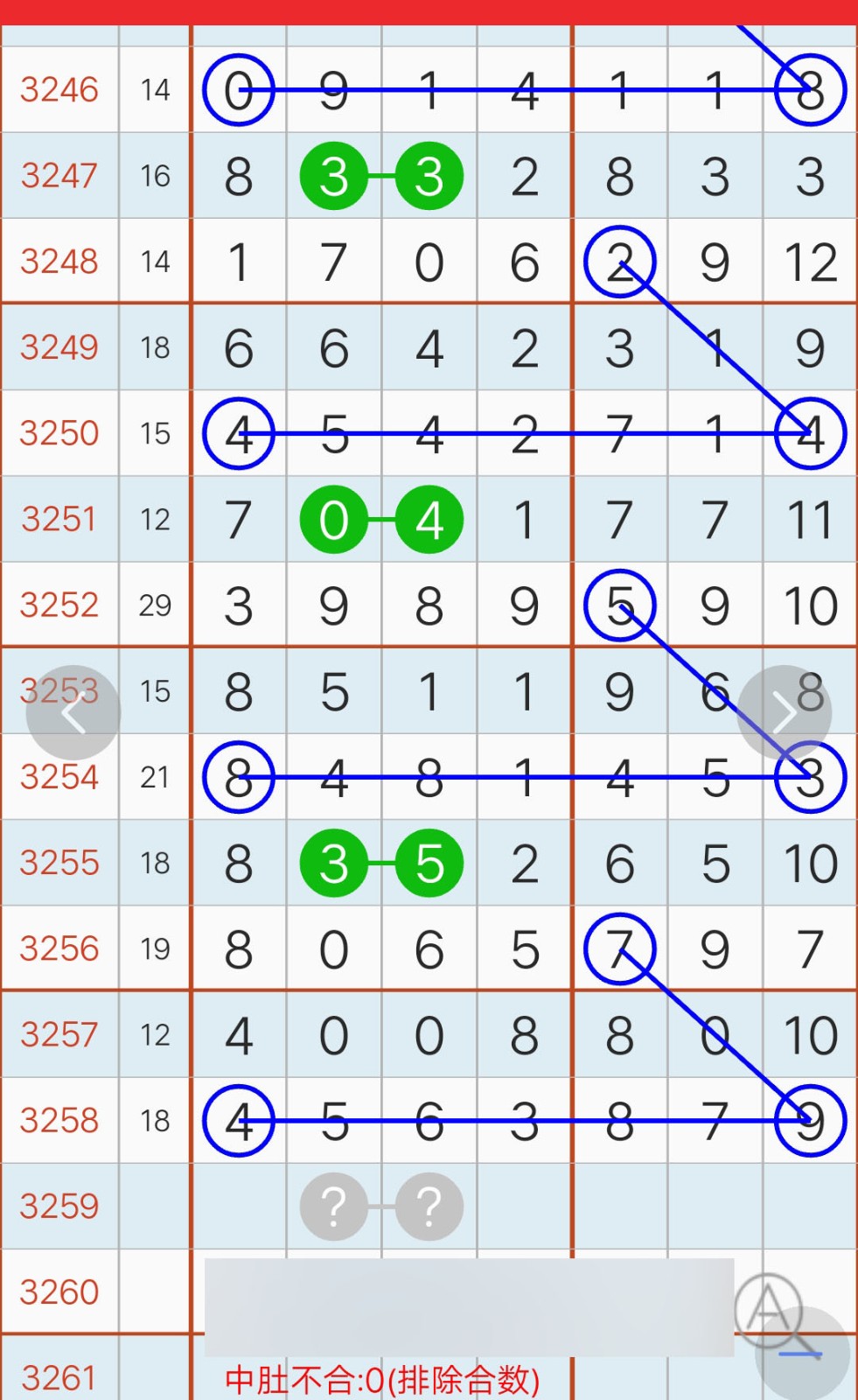Click the left navigation arrow chevron
The image size is (858, 1400).
pyautogui.click(x=73, y=711)
